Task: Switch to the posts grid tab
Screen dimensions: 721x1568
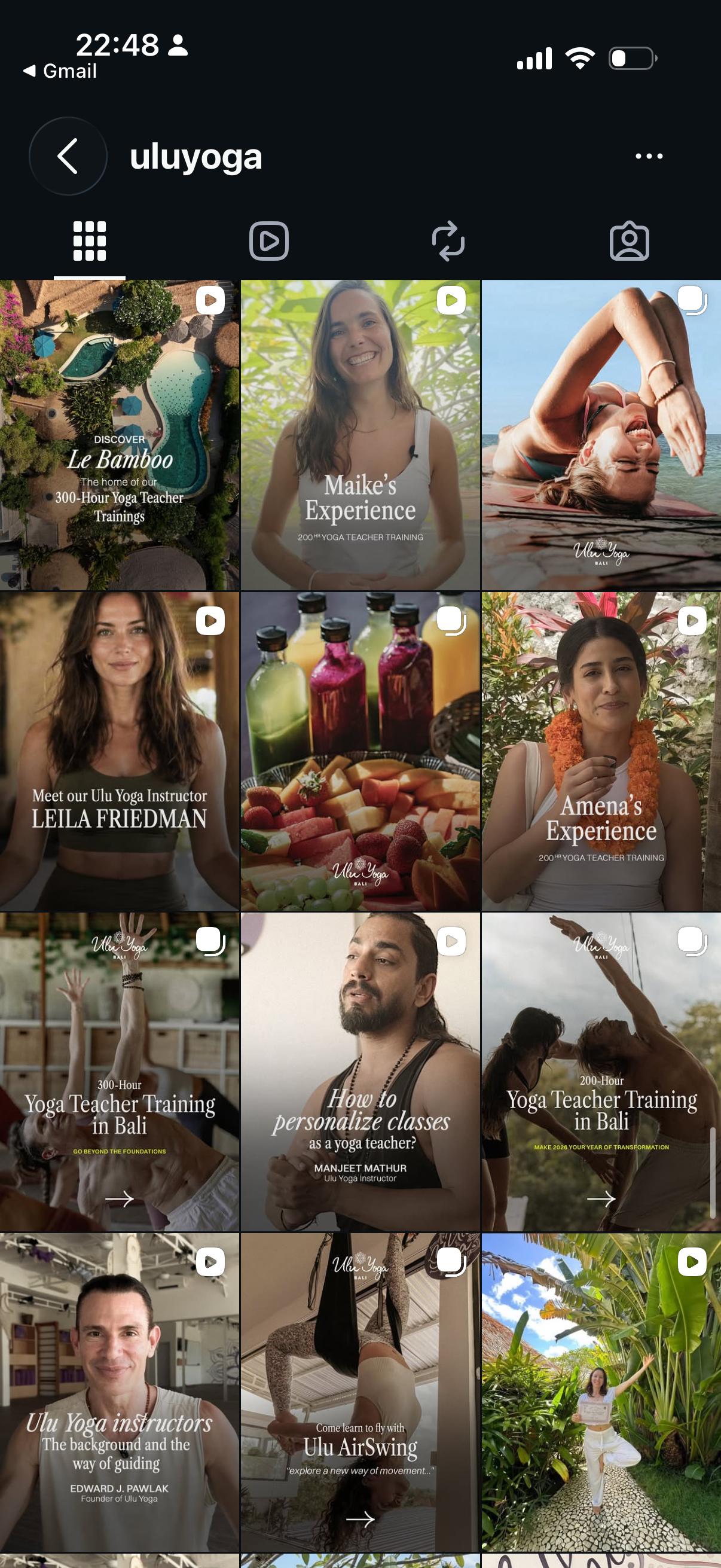Action: click(x=90, y=241)
